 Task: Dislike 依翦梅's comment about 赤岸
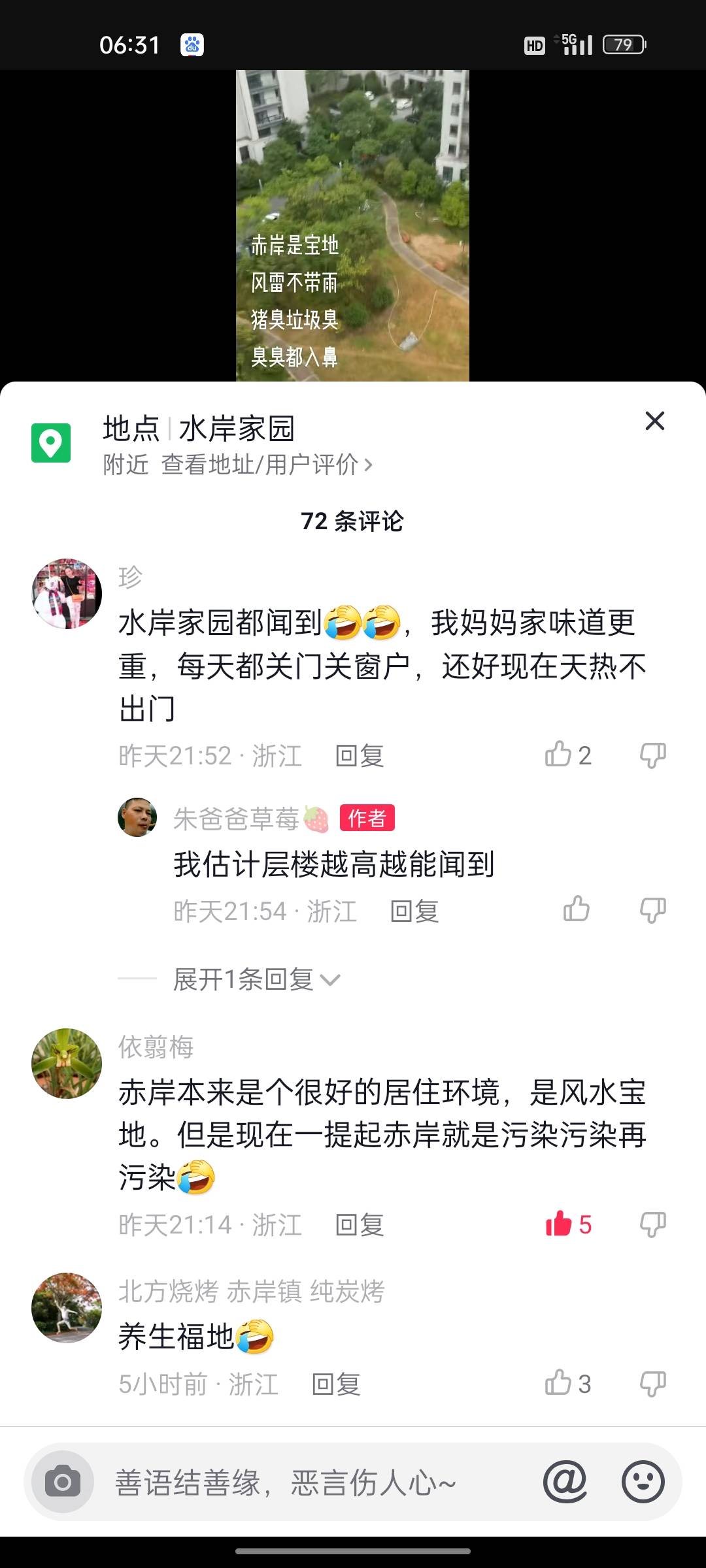[x=652, y=1224]
